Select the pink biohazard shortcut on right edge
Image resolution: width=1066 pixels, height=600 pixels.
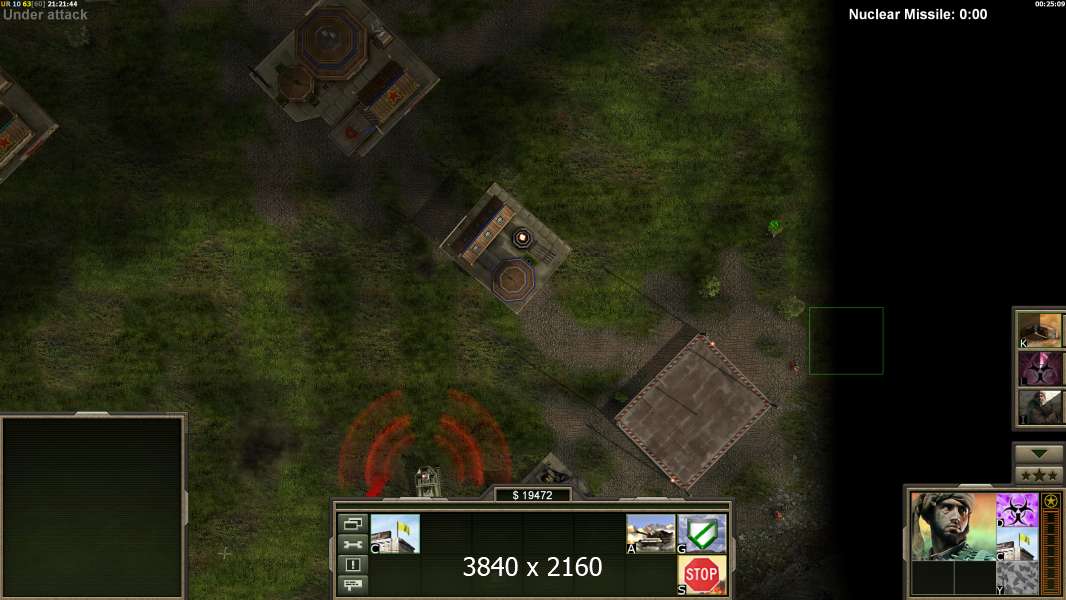(1040, 369)
